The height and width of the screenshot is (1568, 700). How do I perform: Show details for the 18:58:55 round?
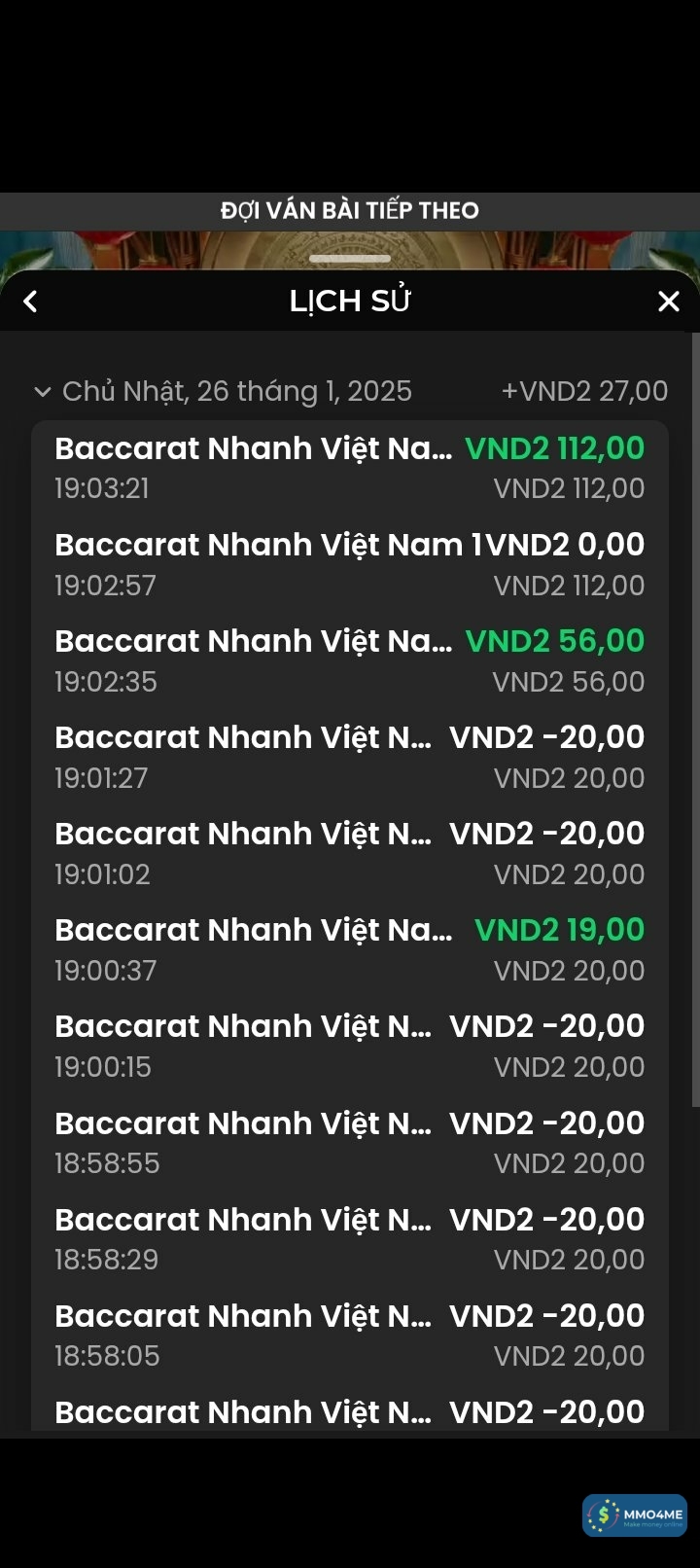(350, 1142)
